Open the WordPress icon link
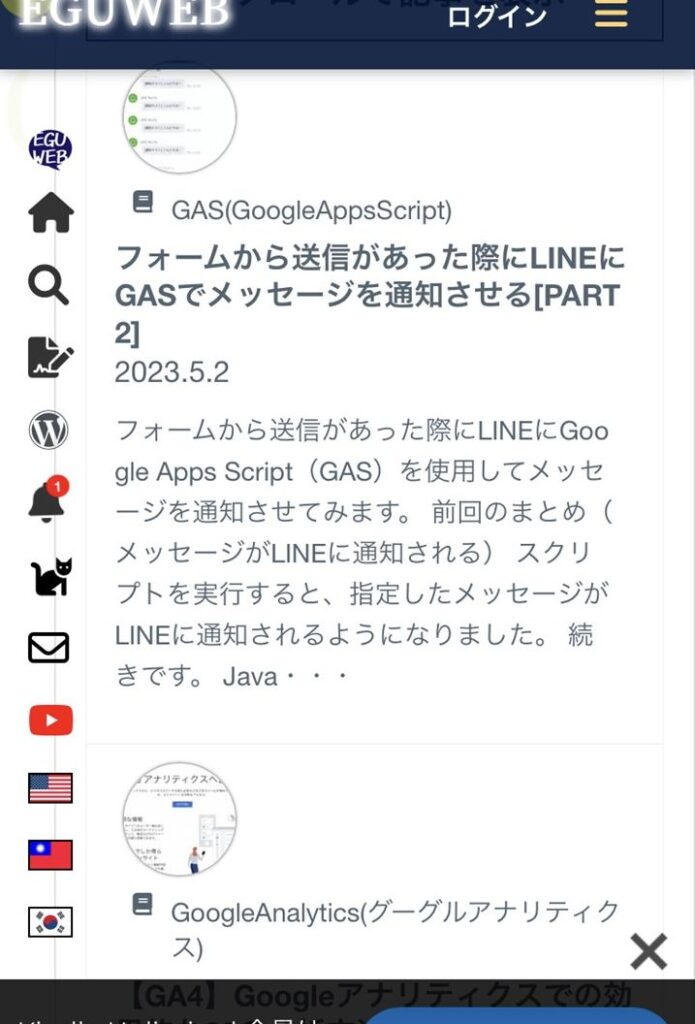The height and width of the screenshot is (1024, 695). (x=49, y=430)
